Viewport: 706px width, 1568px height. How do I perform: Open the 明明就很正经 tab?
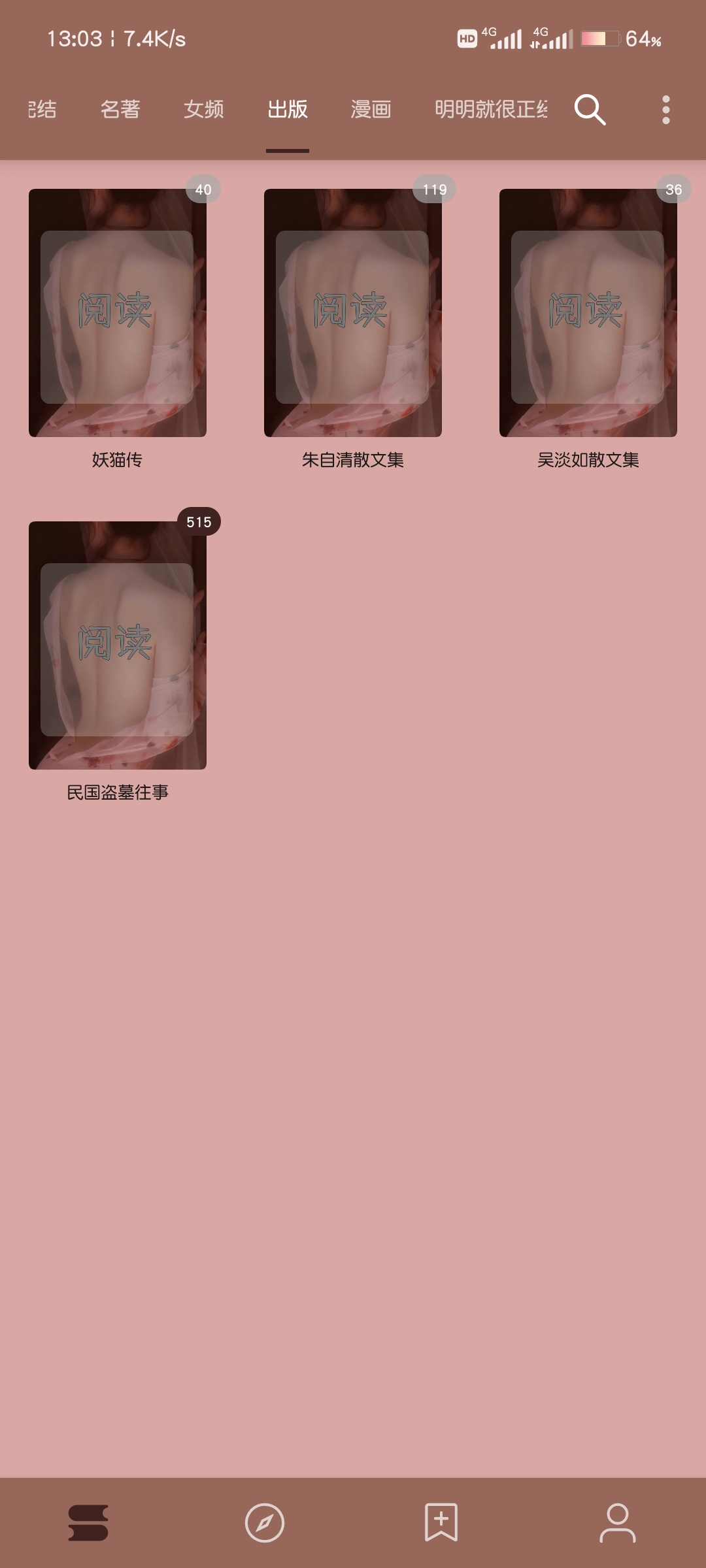(490, 109)
